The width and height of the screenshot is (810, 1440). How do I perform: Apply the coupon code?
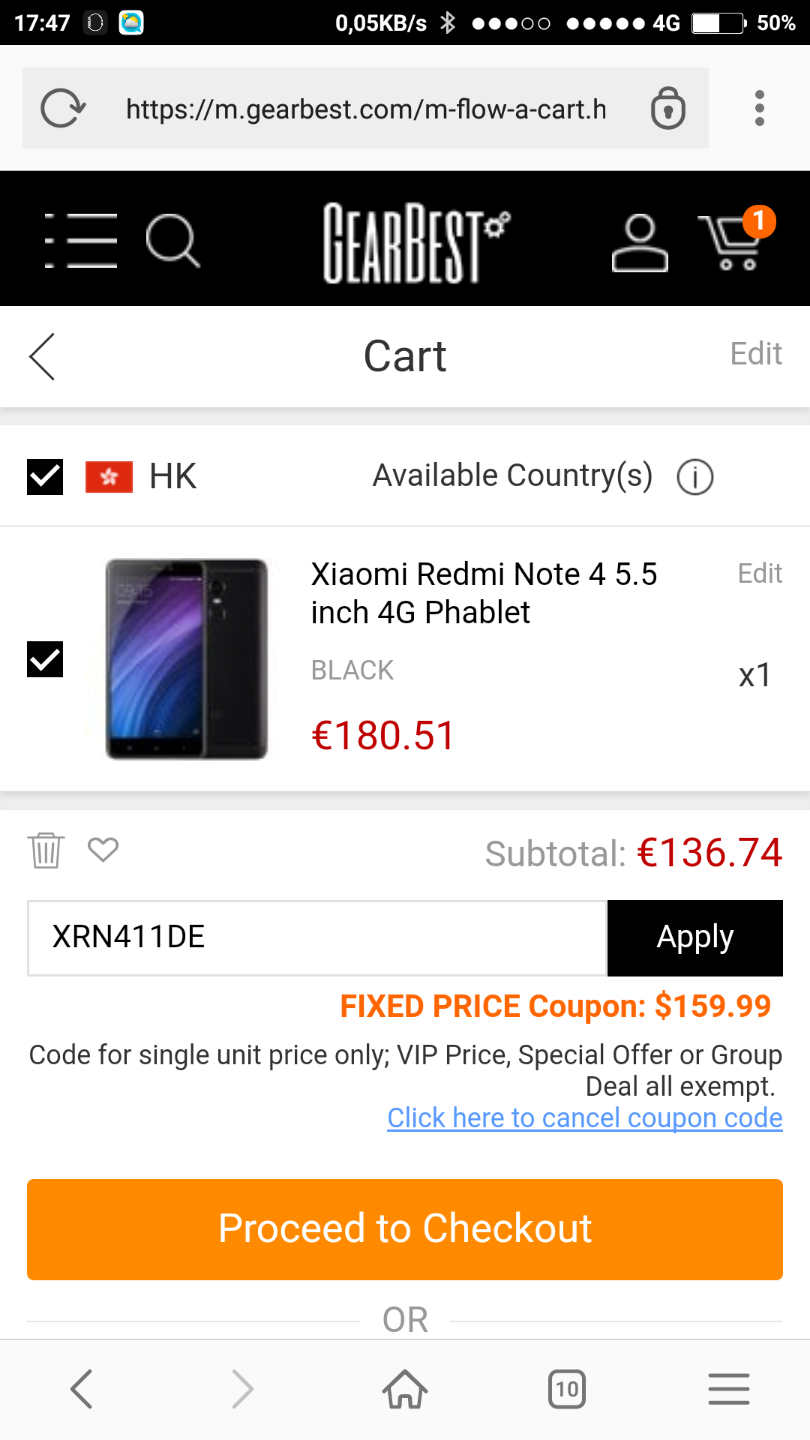tap(694, 937)
